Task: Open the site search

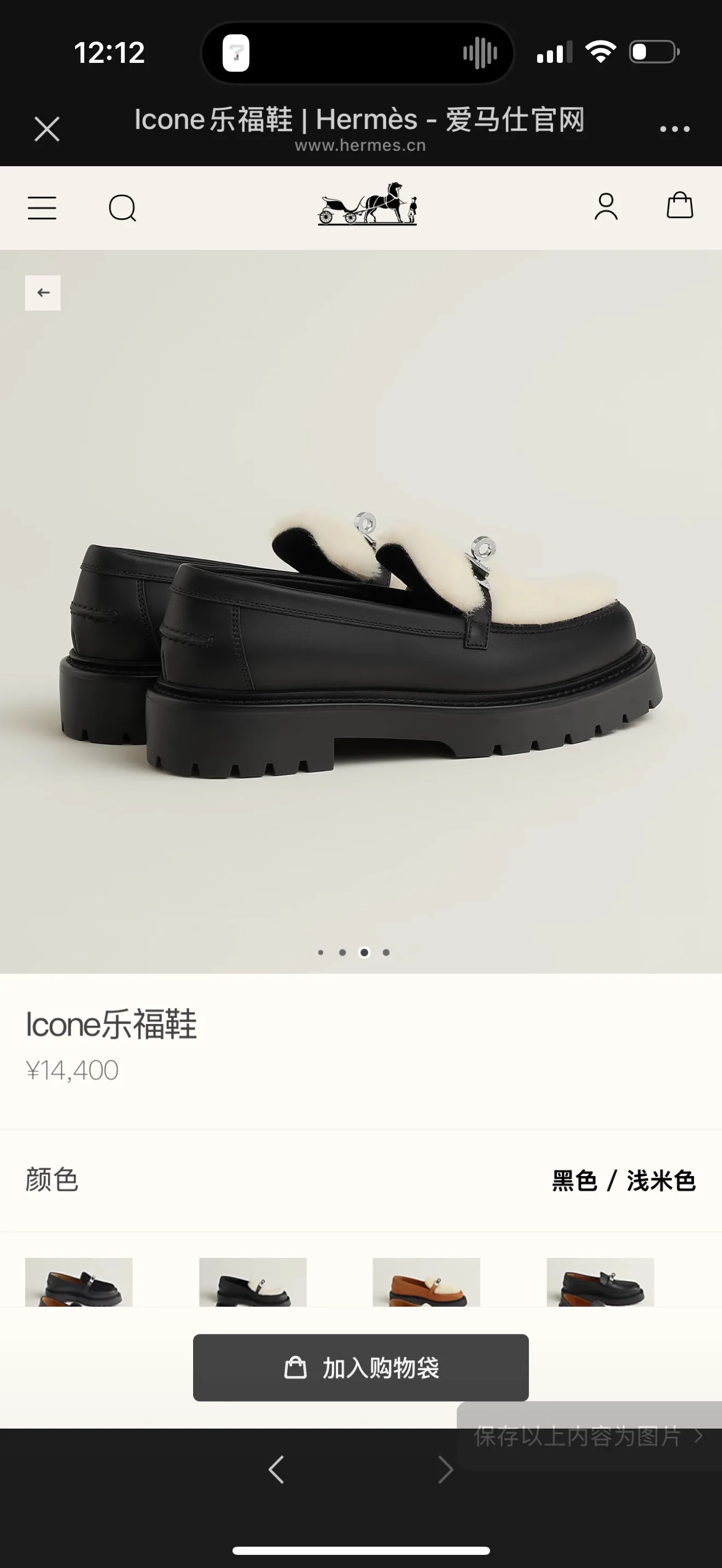Action: point(123,208)
